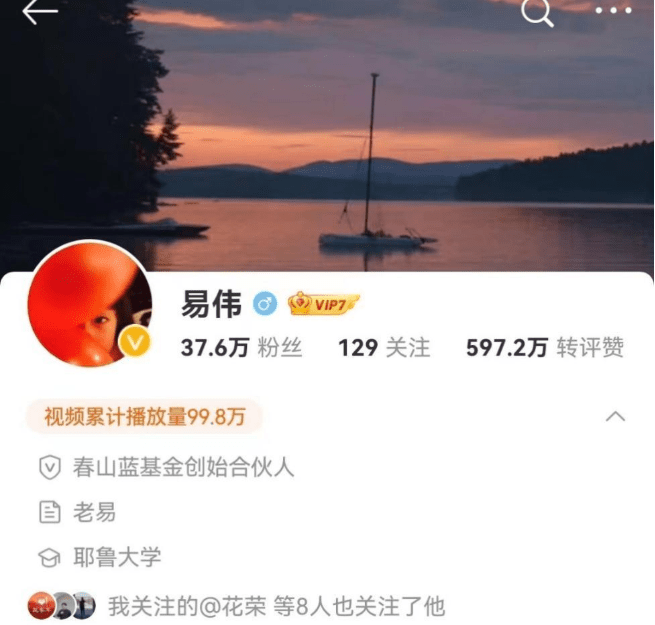The width and height of the screenshot is (655, 625).
Task: Tap the VIP7 membership badge
Action: click(323, 303)
